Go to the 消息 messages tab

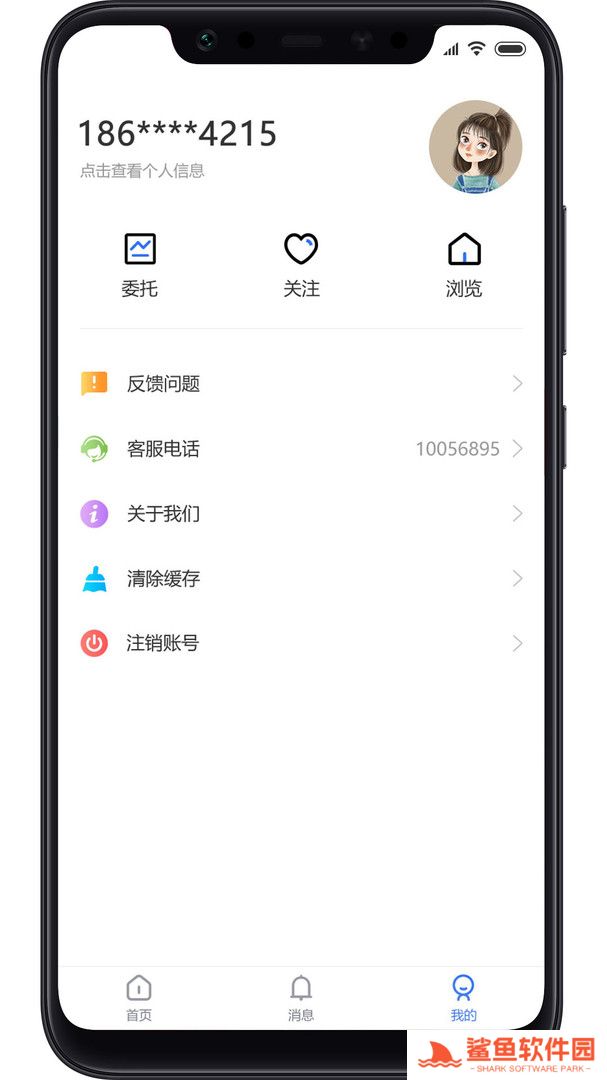[301, 998]
